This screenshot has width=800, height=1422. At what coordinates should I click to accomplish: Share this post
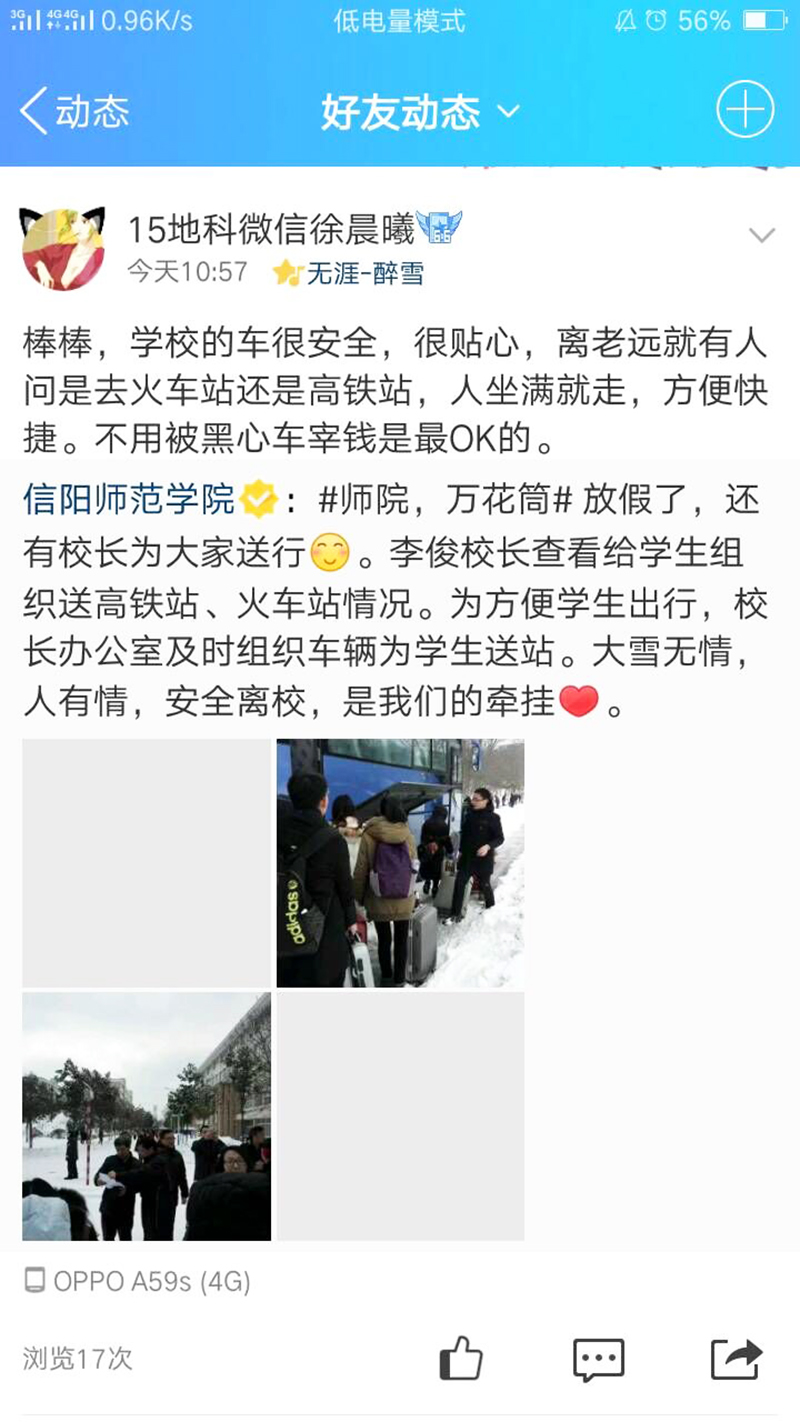(736, 1358)
